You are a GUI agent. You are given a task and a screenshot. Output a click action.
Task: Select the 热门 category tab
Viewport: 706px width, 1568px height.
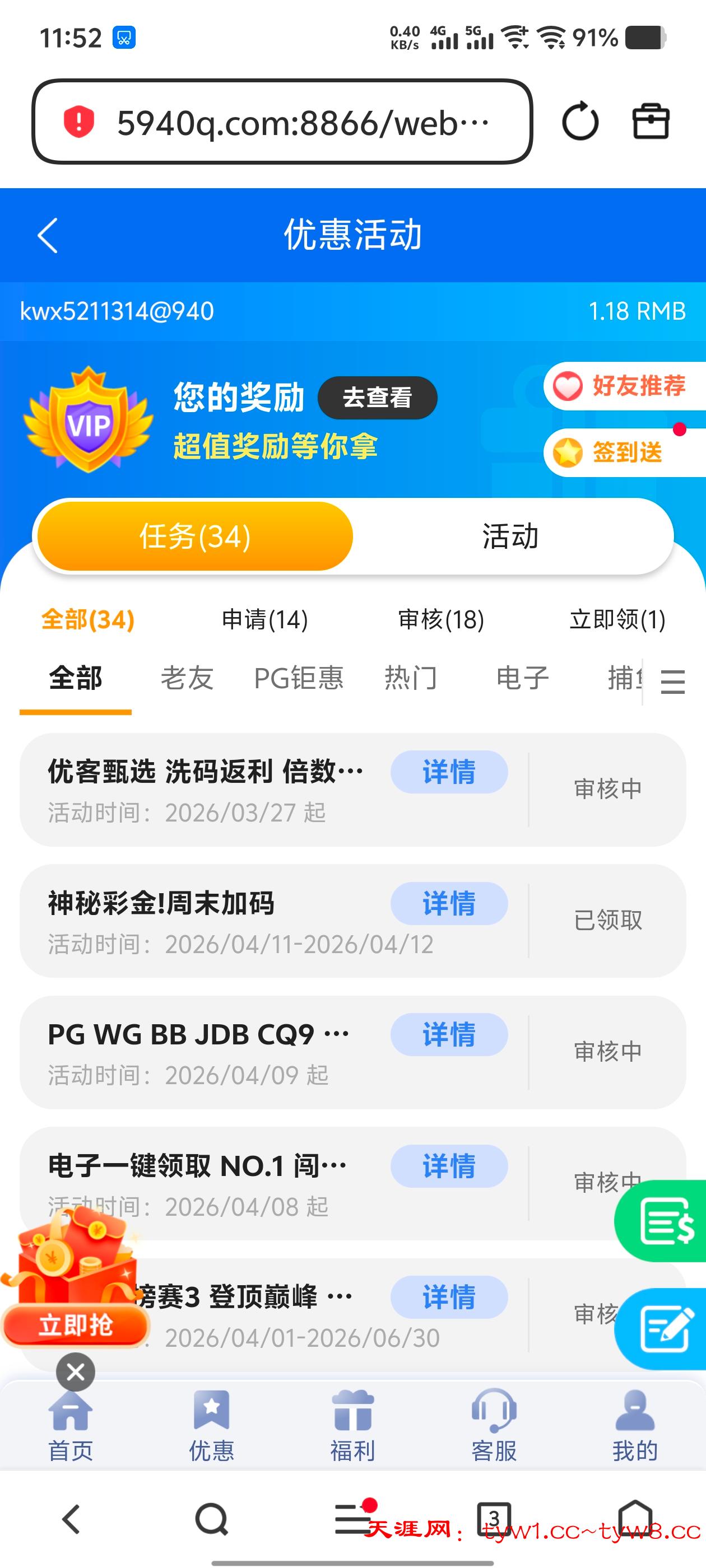click(411, 678)
